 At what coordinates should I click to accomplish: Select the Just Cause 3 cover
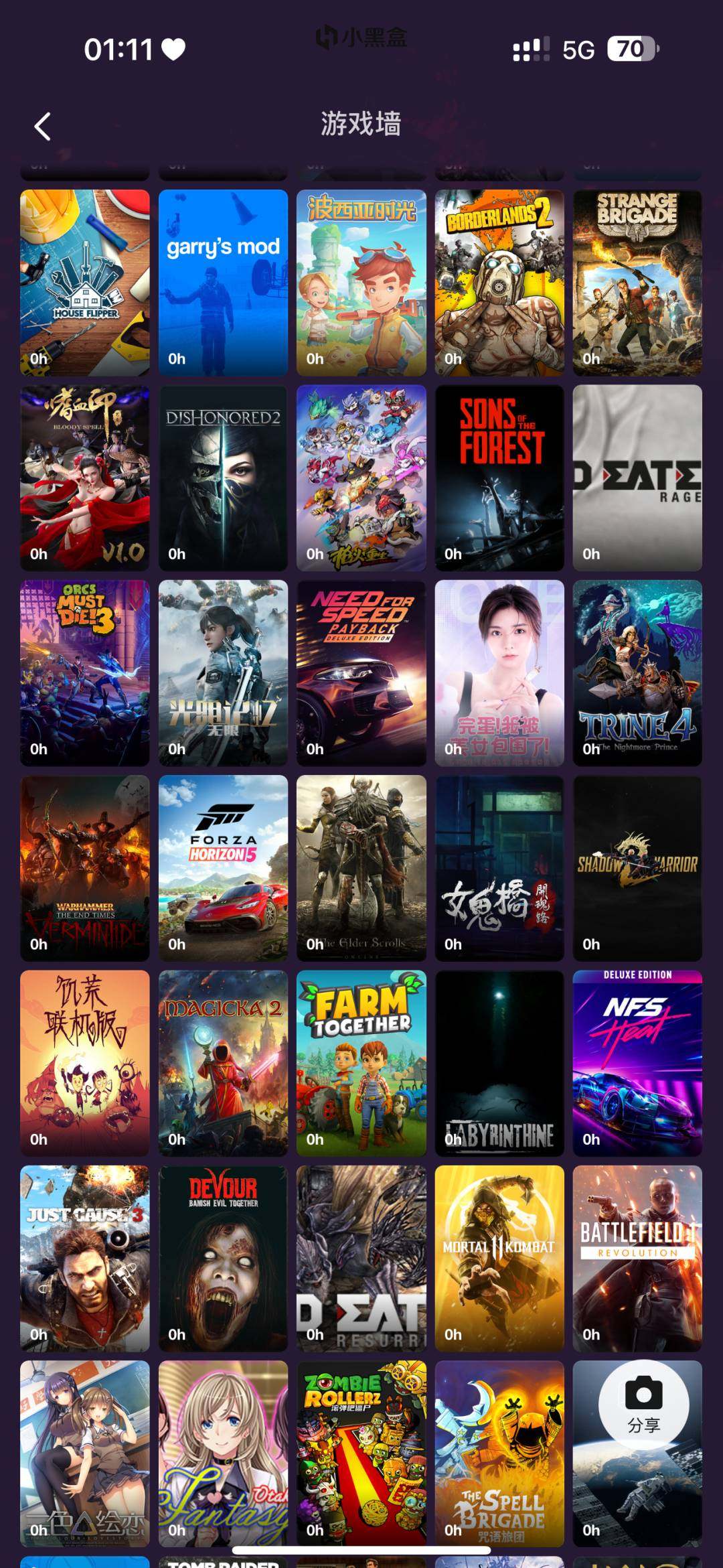coord(85,1258)
